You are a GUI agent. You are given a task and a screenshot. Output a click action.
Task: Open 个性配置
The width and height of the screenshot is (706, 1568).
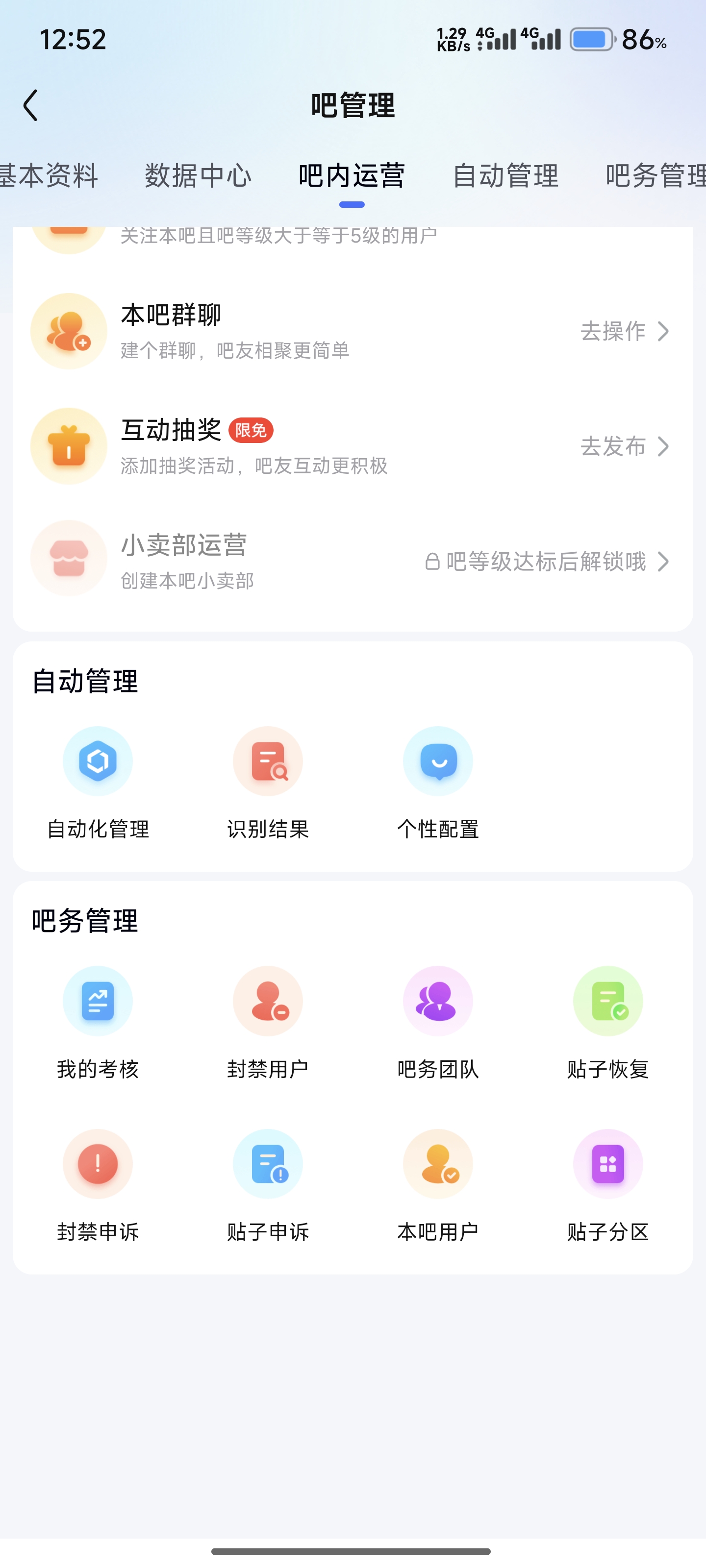[x=438, y=783]
